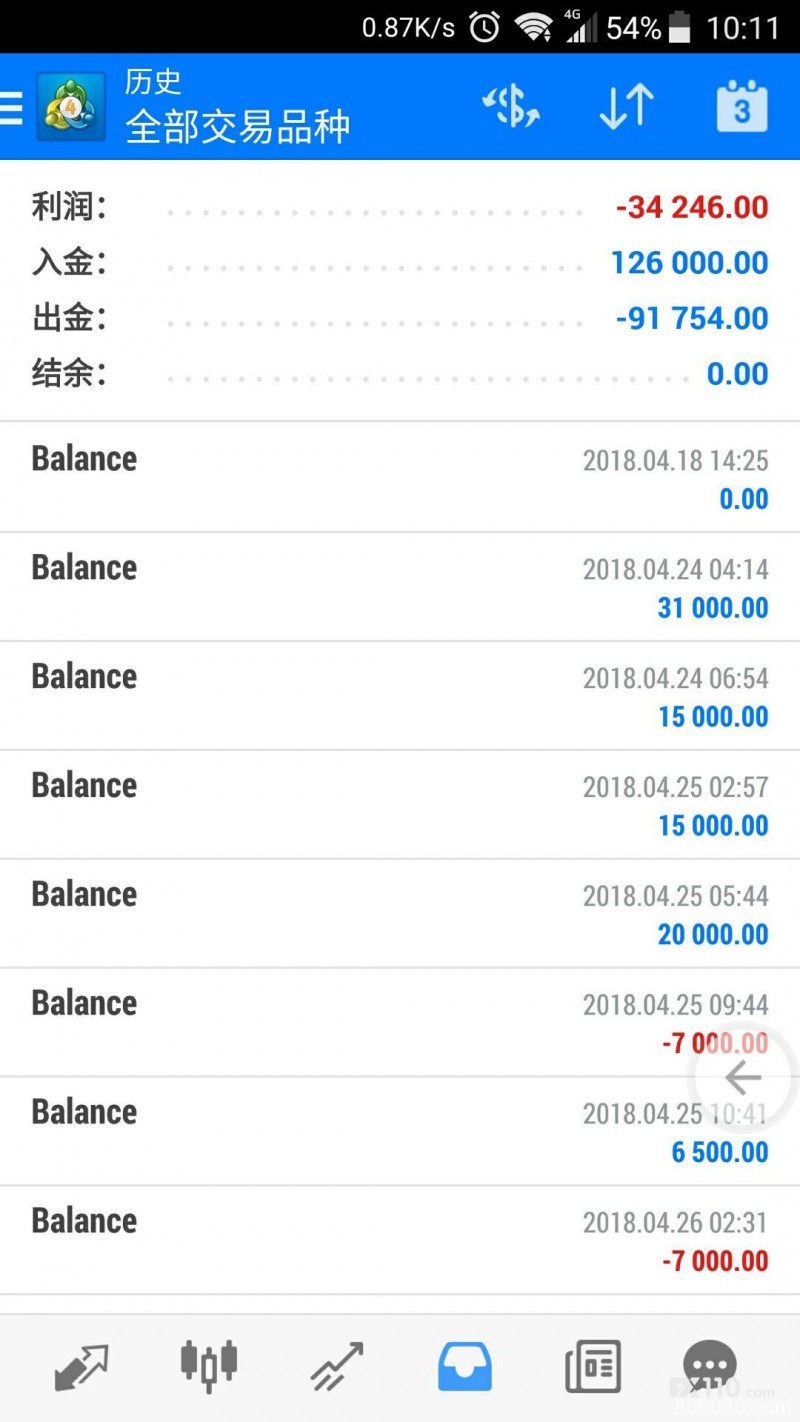Switch to the quotes tab
This screenshot has height=1422, width=800.
81,1367
